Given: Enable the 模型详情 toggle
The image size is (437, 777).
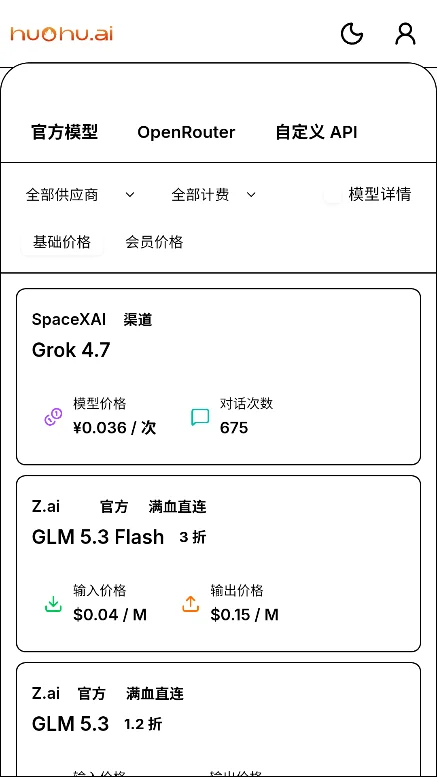Looking at the screenshot, I should pyautogui.click(x=333, y=195).
